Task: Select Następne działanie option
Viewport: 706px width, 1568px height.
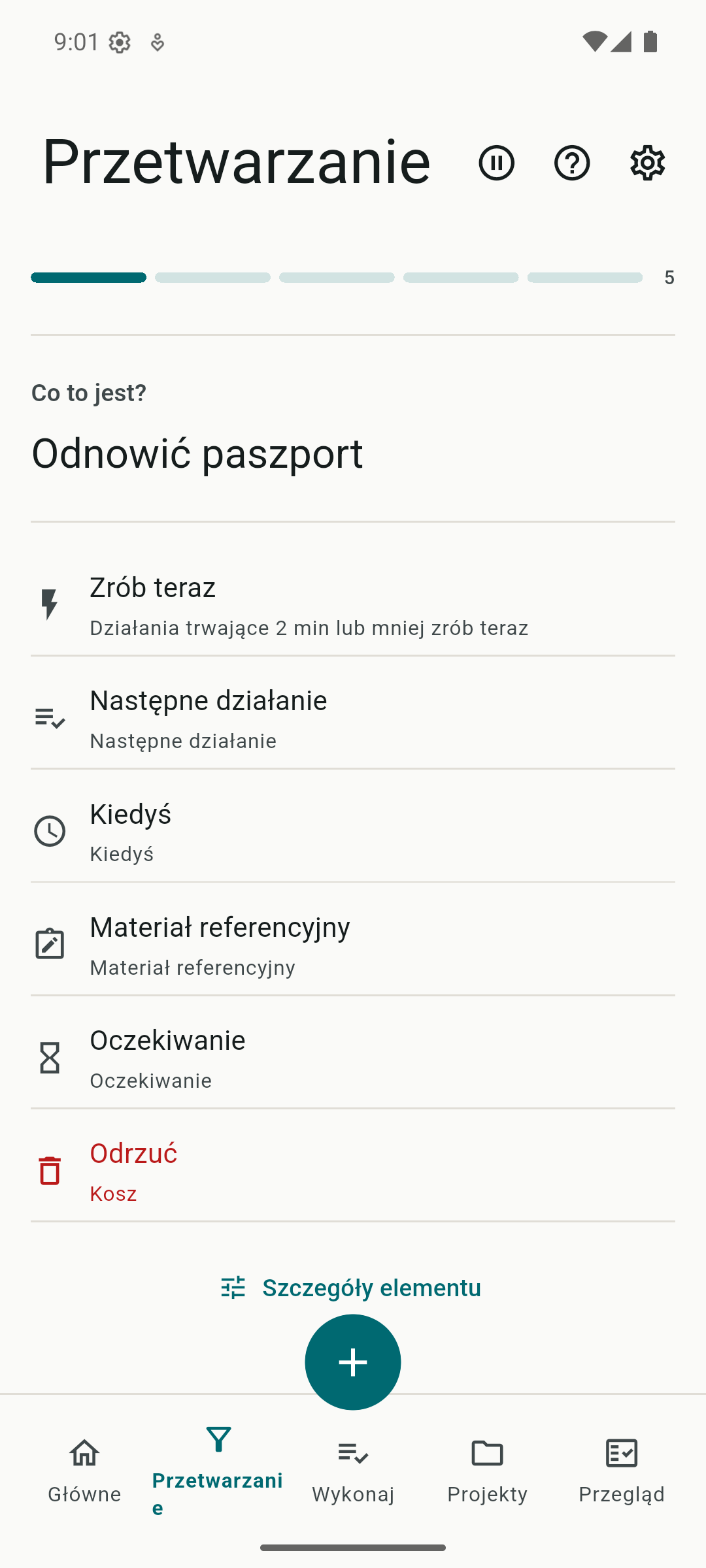Action: 353,718
